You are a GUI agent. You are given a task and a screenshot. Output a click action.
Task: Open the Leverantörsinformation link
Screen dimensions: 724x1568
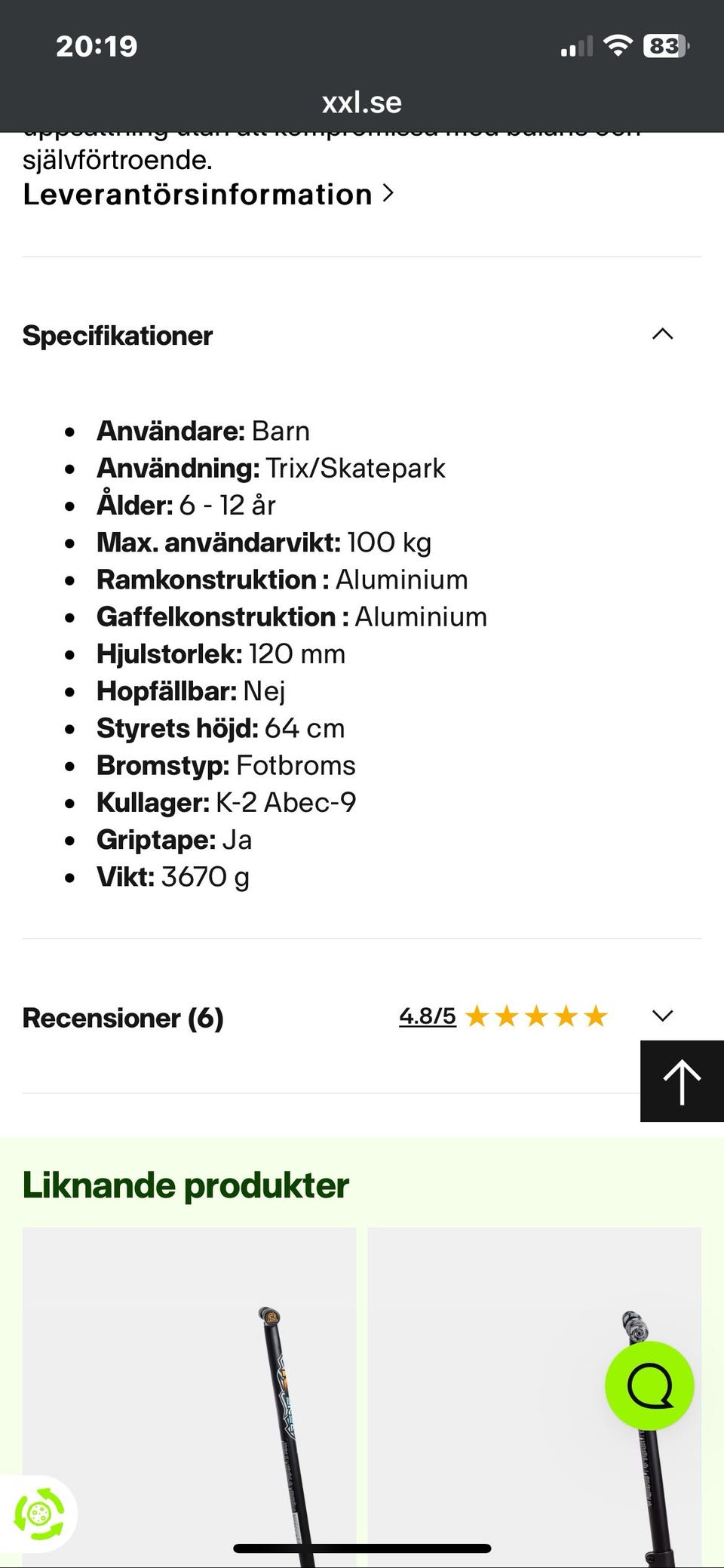(x=193, y=194)
